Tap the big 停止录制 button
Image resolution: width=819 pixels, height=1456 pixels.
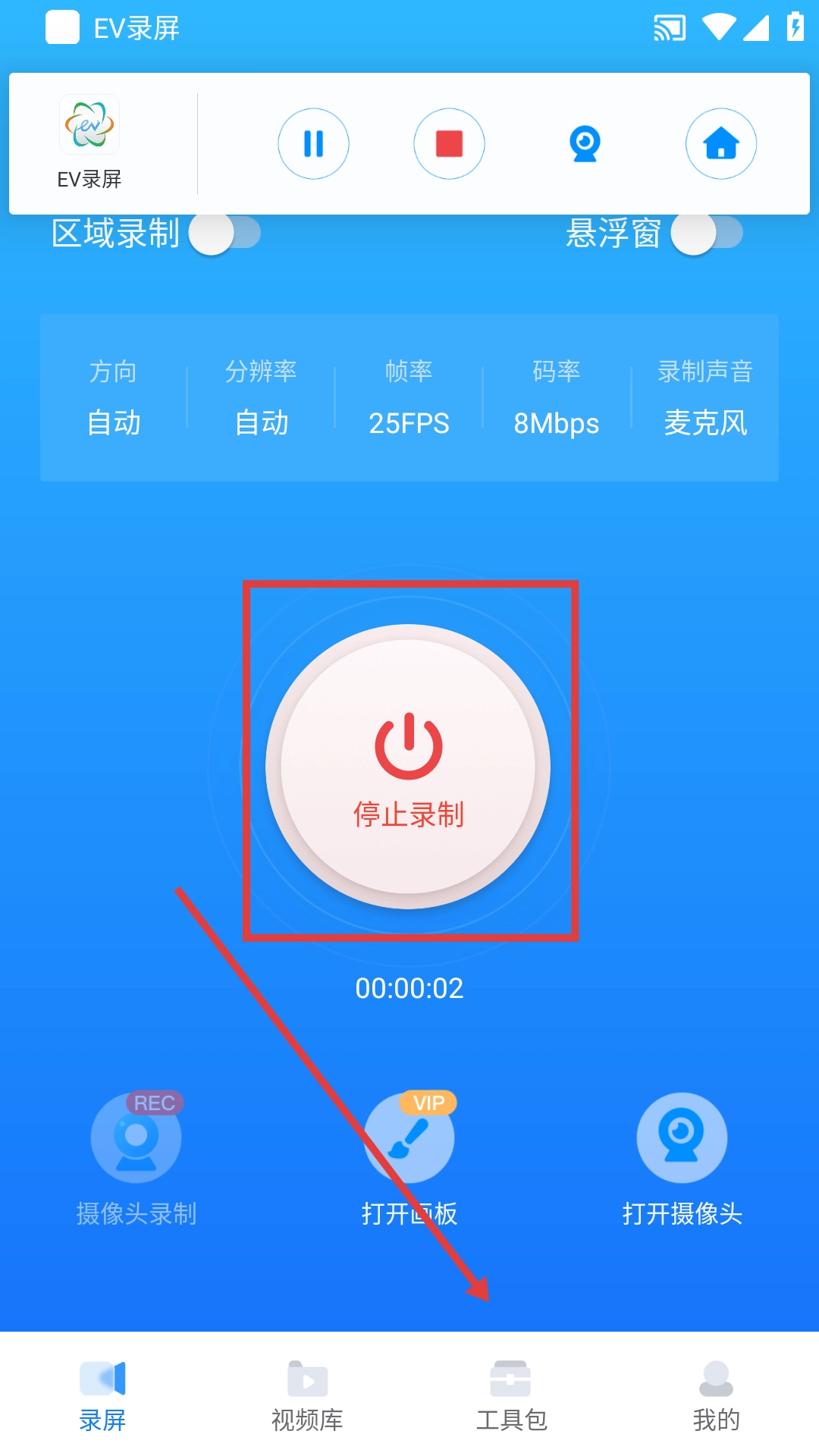click(409, 766)
